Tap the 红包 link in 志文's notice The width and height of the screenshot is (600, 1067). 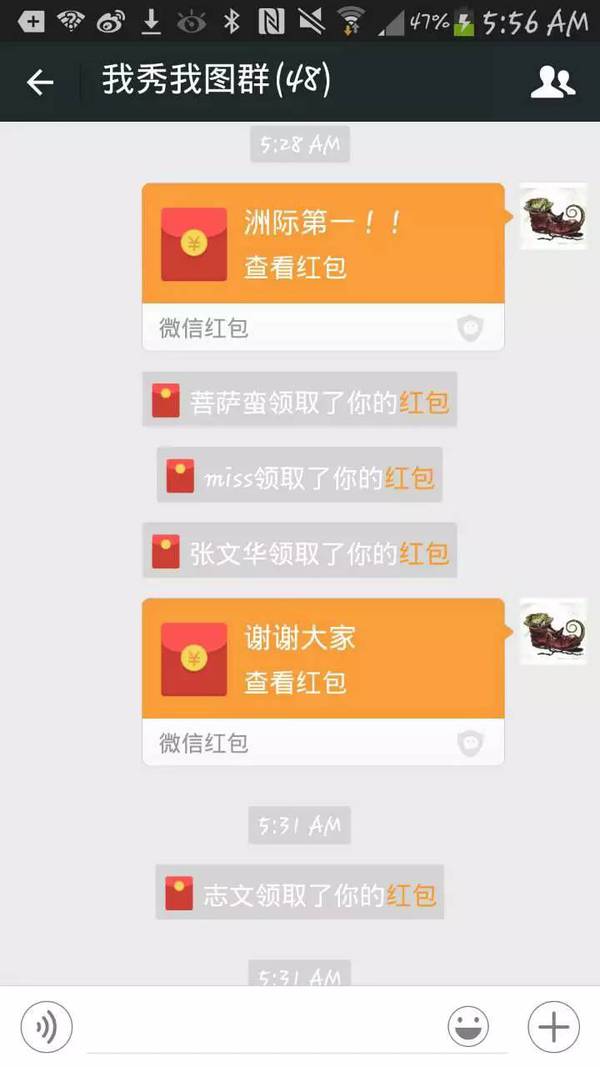pyautogui.click(x=411, y=895)
